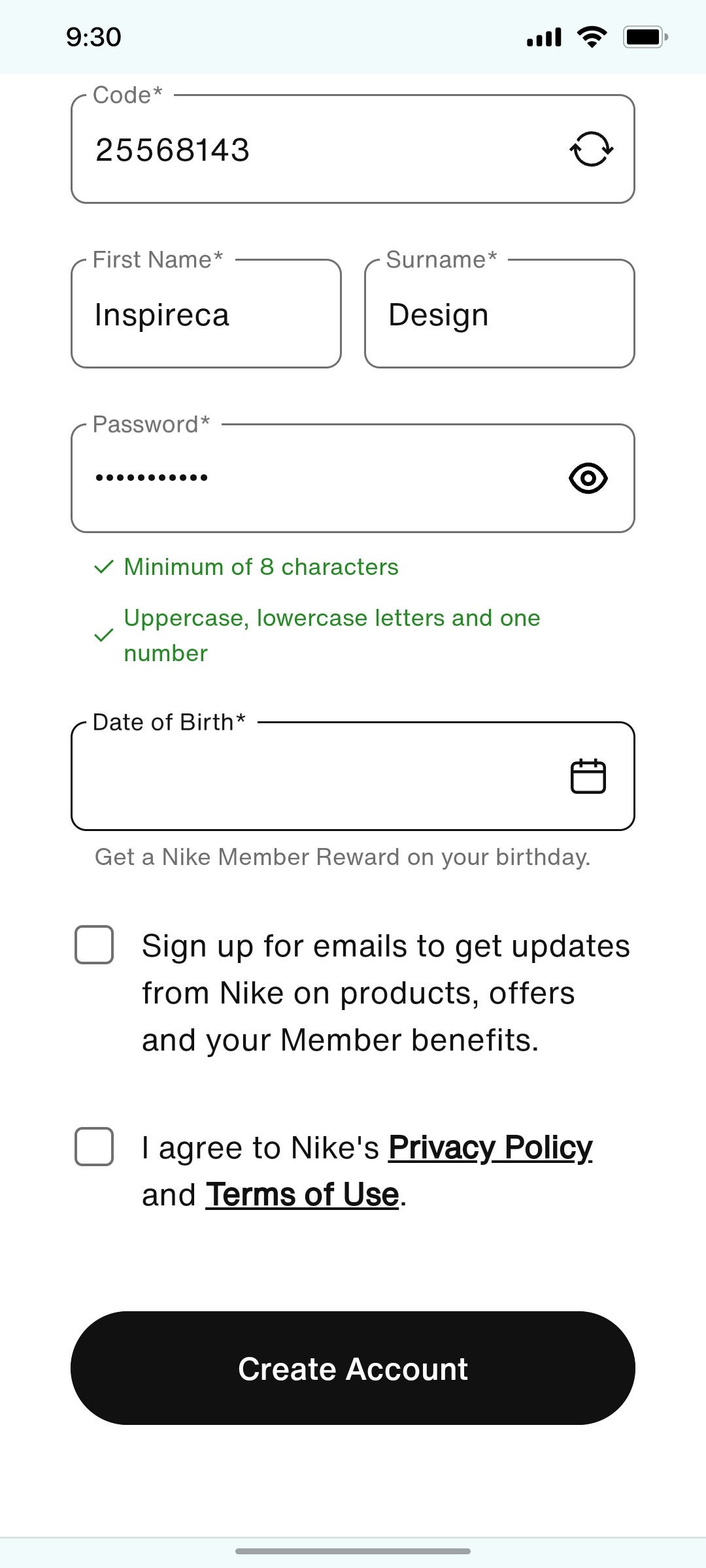Viewport: 706px width, 1568px height.
Task: Click the Wi-Fi icon in the status bar
Action: 592,37
